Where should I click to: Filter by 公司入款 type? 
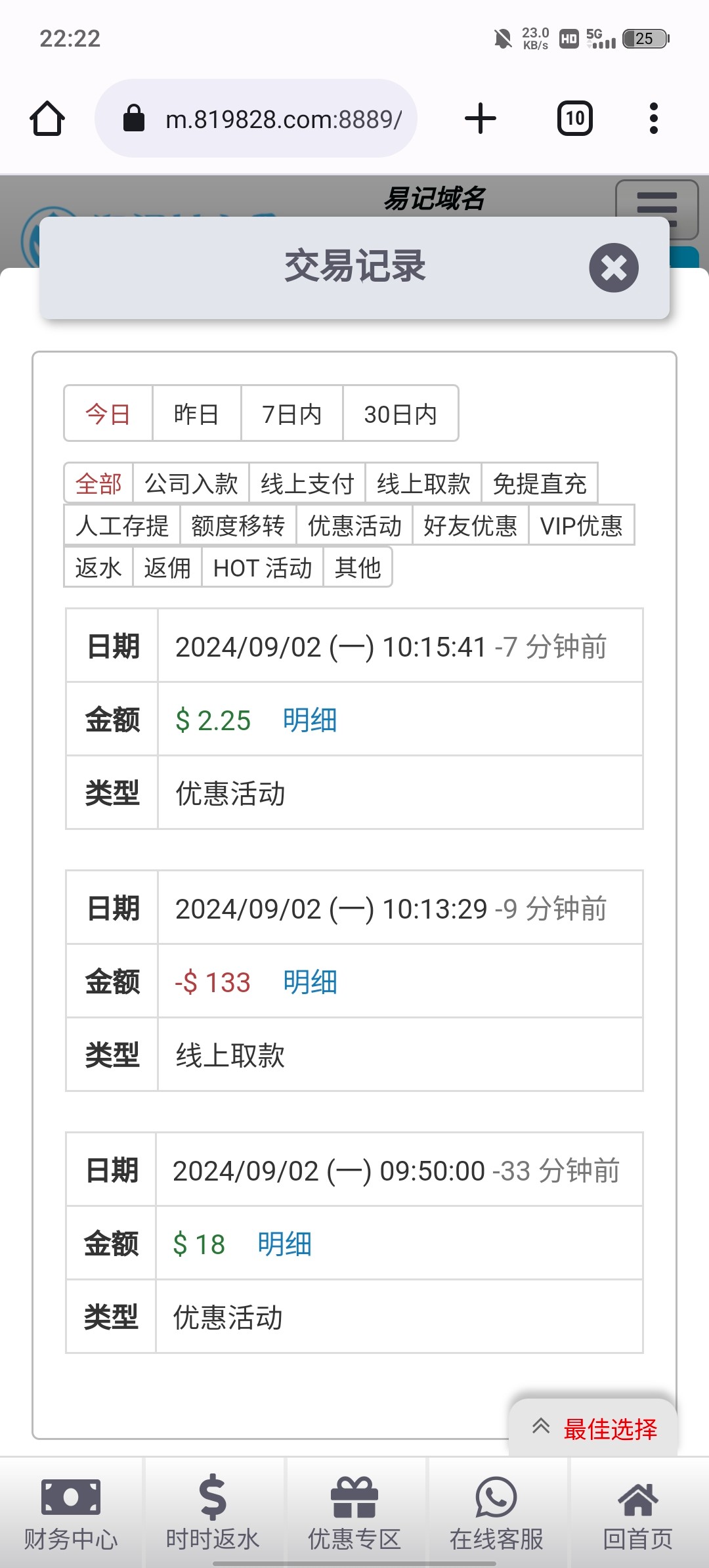pyautogui.click(x=191, y=484)
